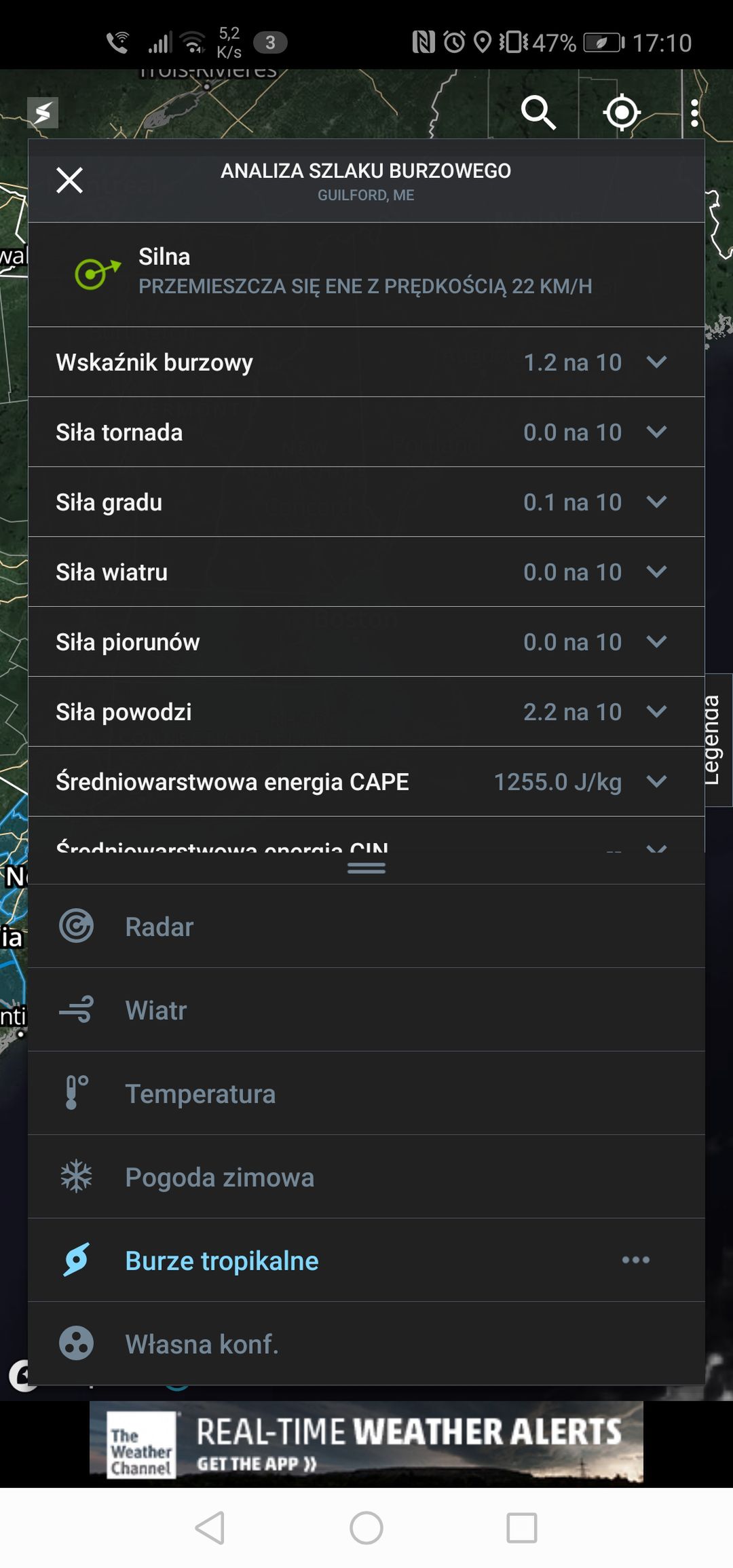Expand Siła piorunów details

[x=366, y=642]
